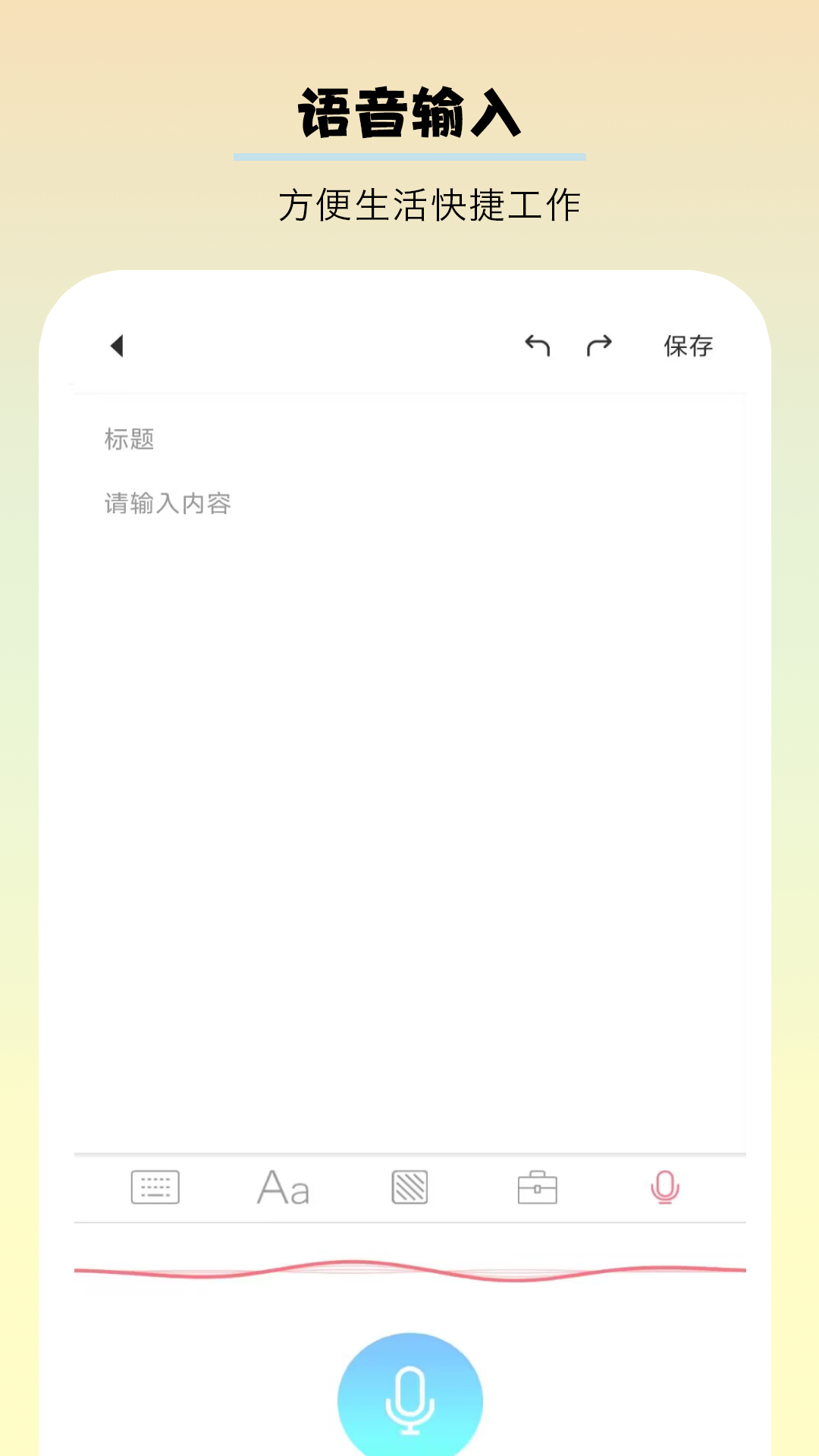Expand the toolbox options panel
Viewport: 819px width, 1456px height.
pyautogui.click(x=537, y=1188)
